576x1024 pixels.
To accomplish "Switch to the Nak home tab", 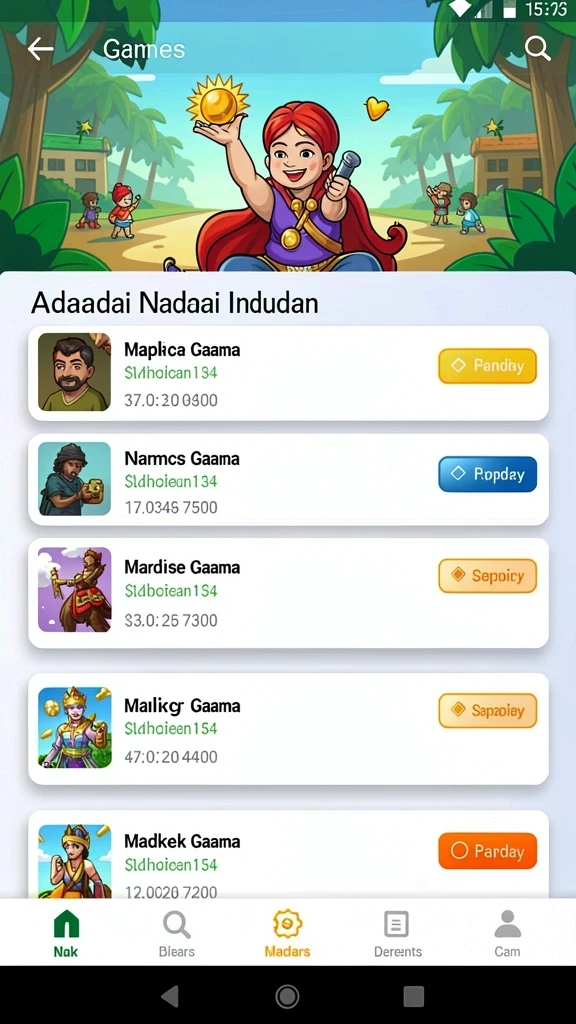I will click(x=66, y=934).
